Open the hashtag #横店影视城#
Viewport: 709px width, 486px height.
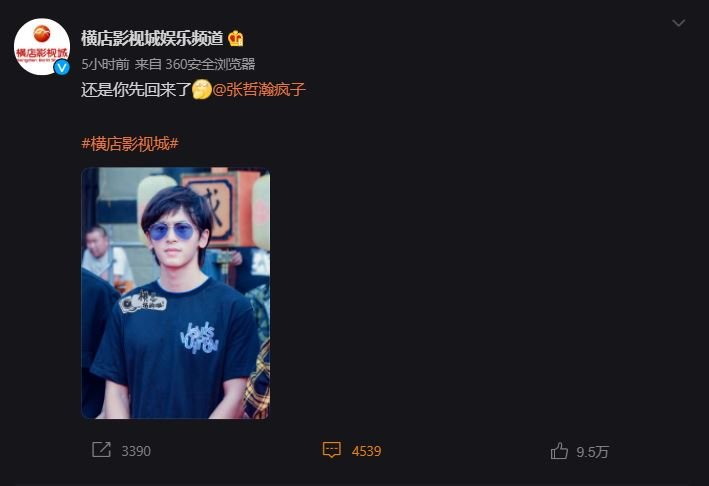(x=130, y=143)
